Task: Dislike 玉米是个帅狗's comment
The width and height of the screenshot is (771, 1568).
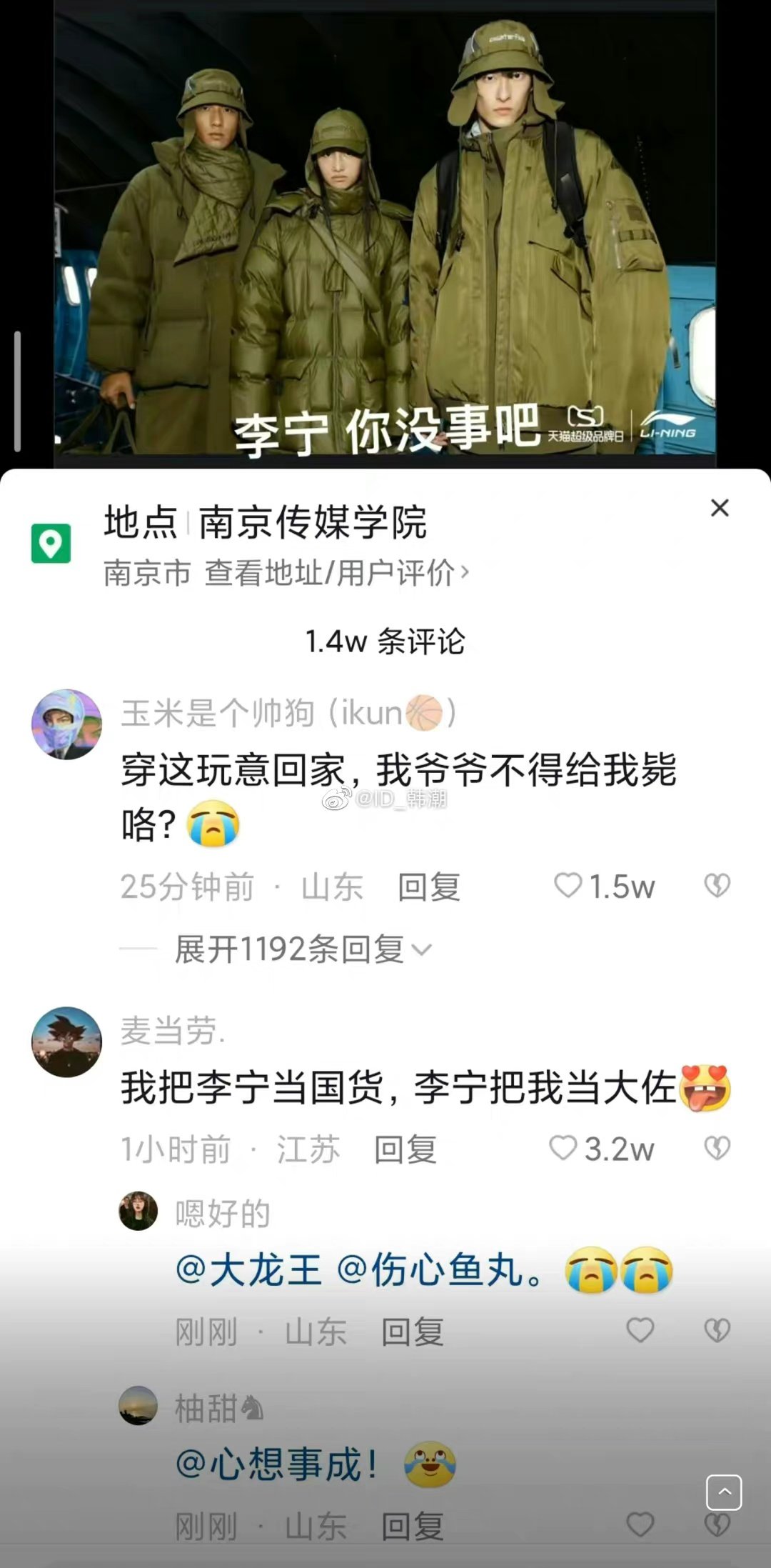Action: pos(717,886)
